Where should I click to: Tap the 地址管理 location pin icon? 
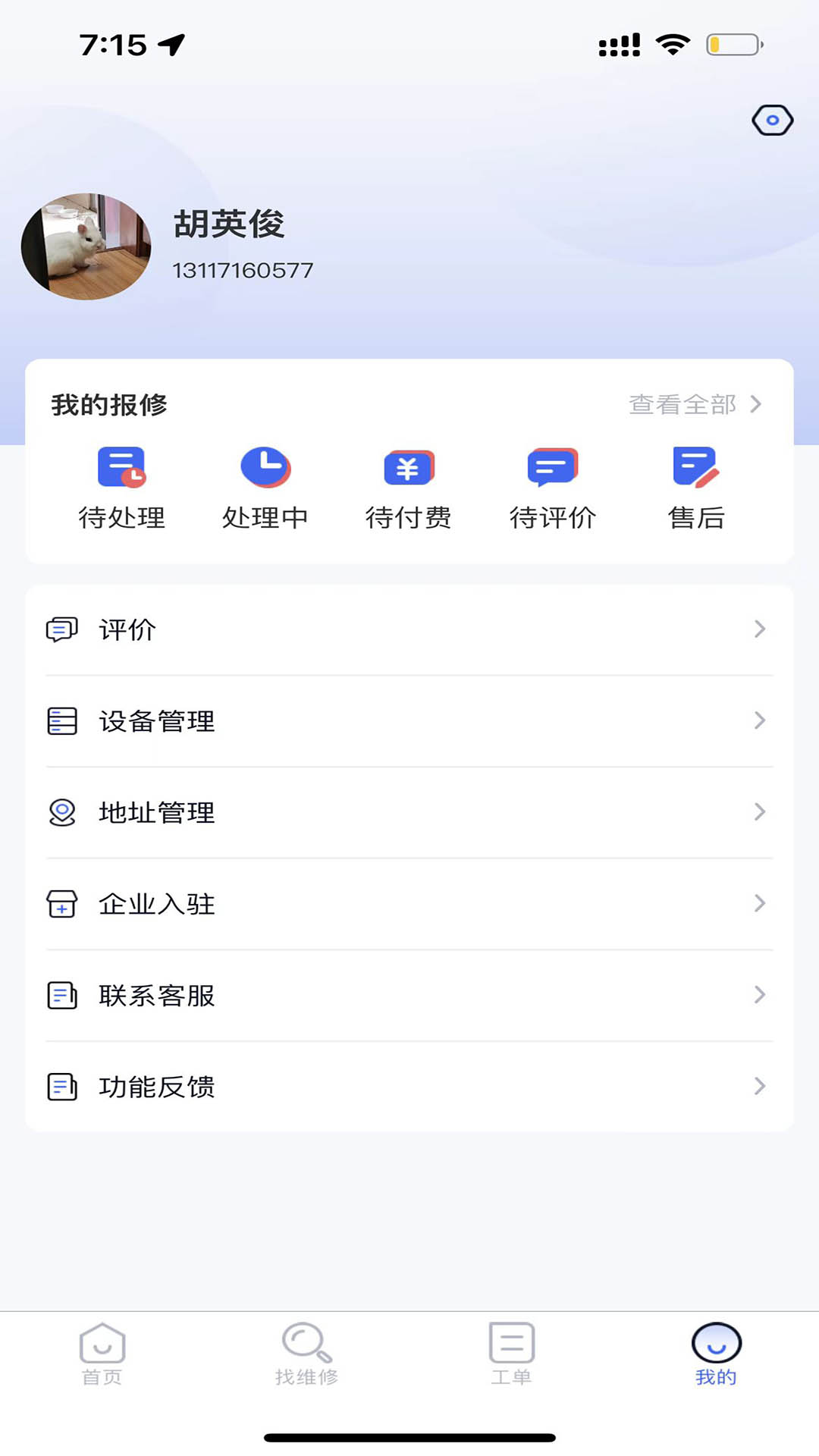pos(61,812)
